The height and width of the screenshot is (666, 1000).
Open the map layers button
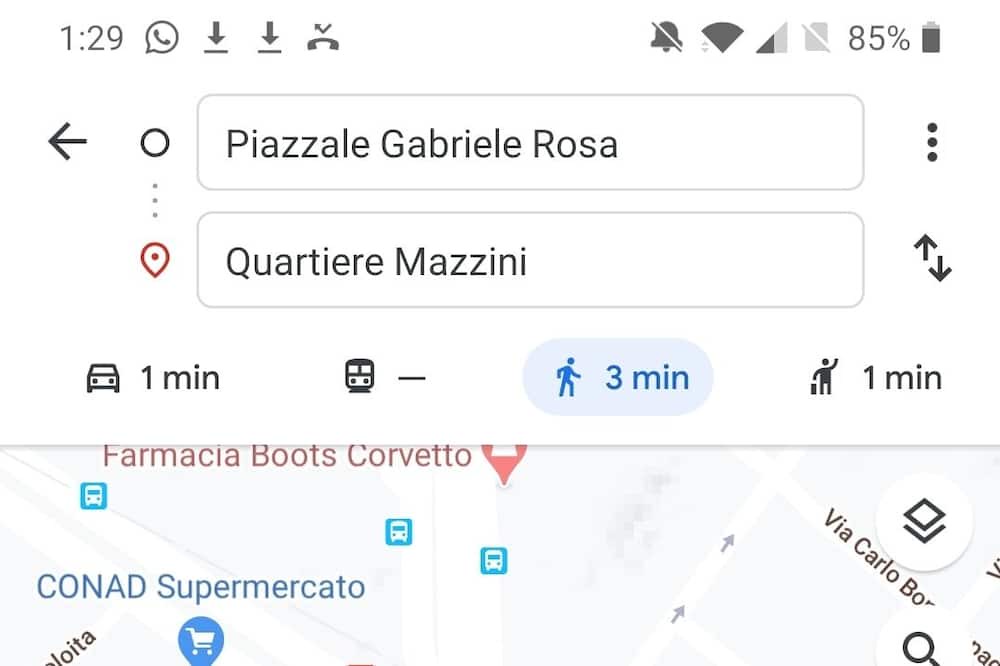pos(924,522)
